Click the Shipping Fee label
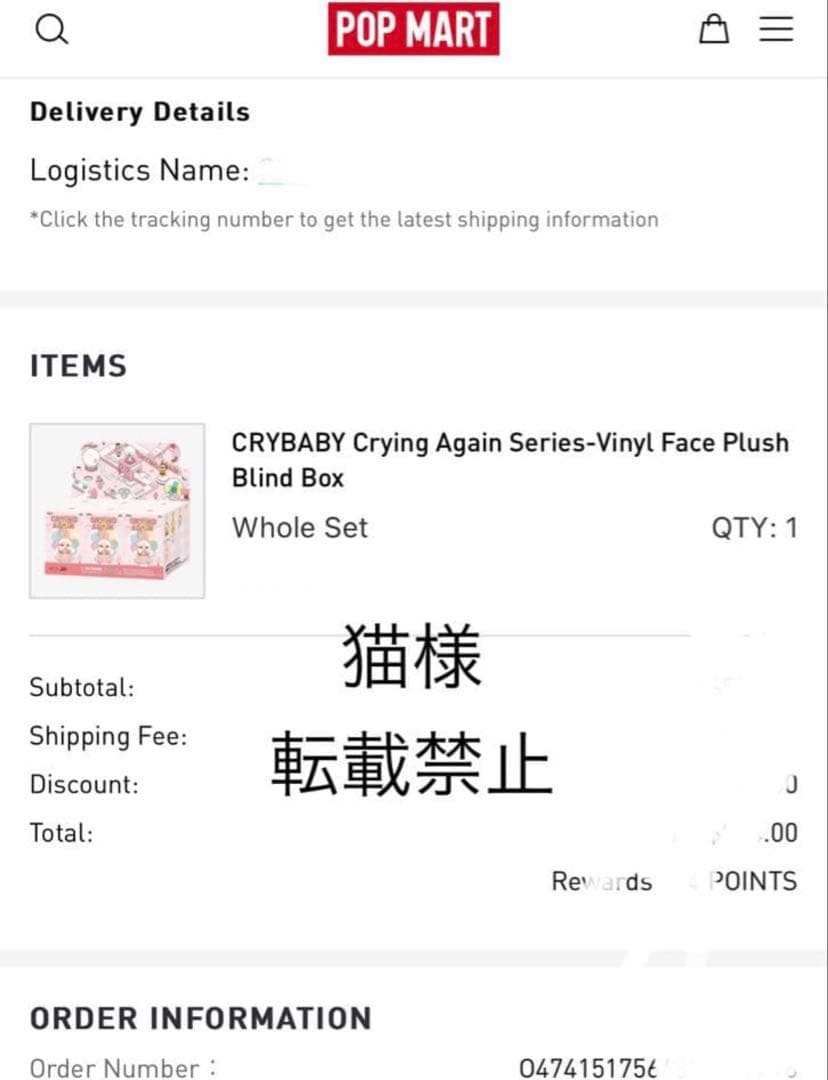The height and width of the screenshot is (1080, 828). coord(108,736)
